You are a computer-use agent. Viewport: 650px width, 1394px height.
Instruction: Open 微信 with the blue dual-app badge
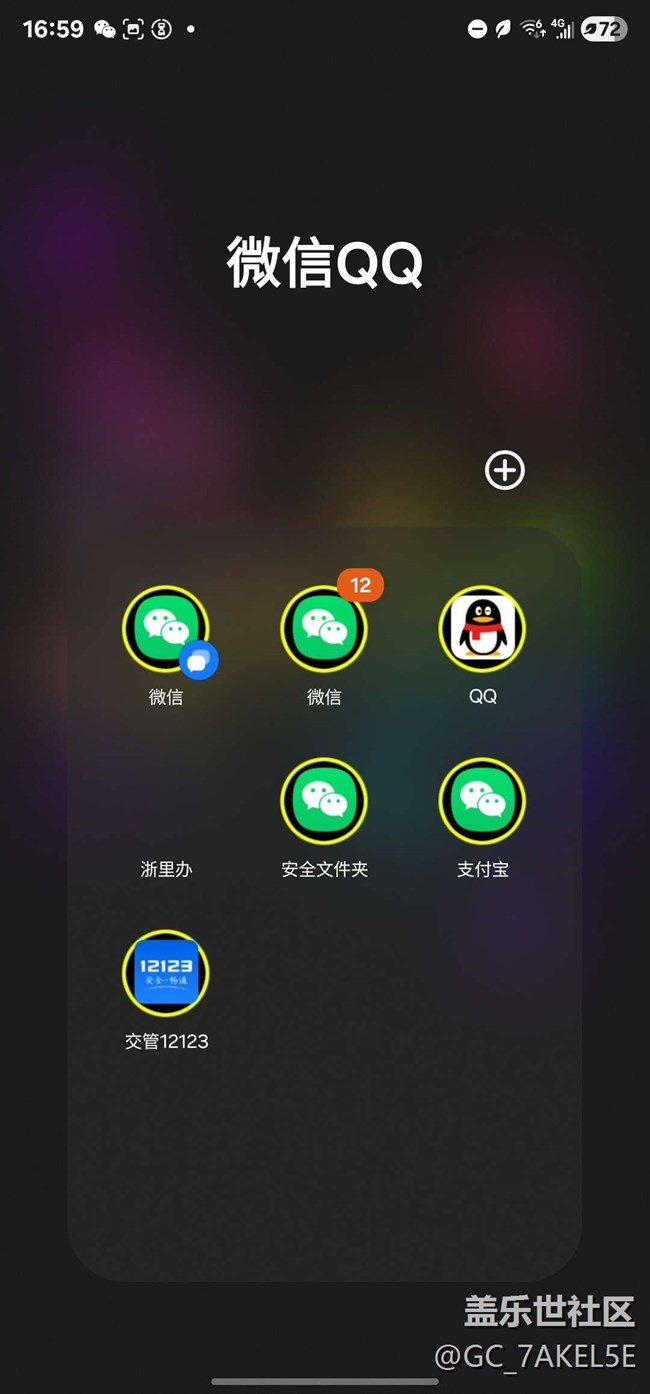click(166, 629)
